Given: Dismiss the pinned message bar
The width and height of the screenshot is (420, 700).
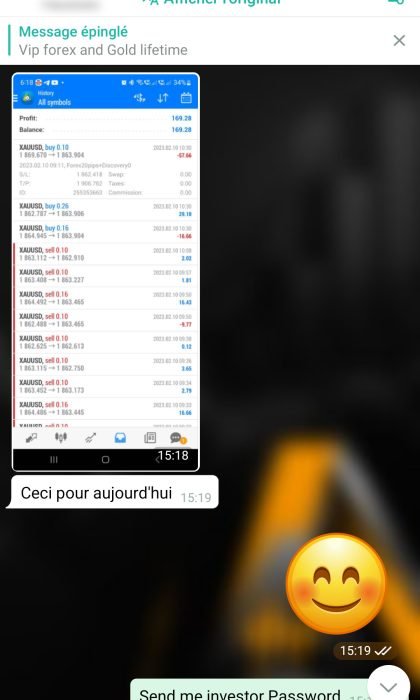Looking at the screenshot, I should (399, 41).
